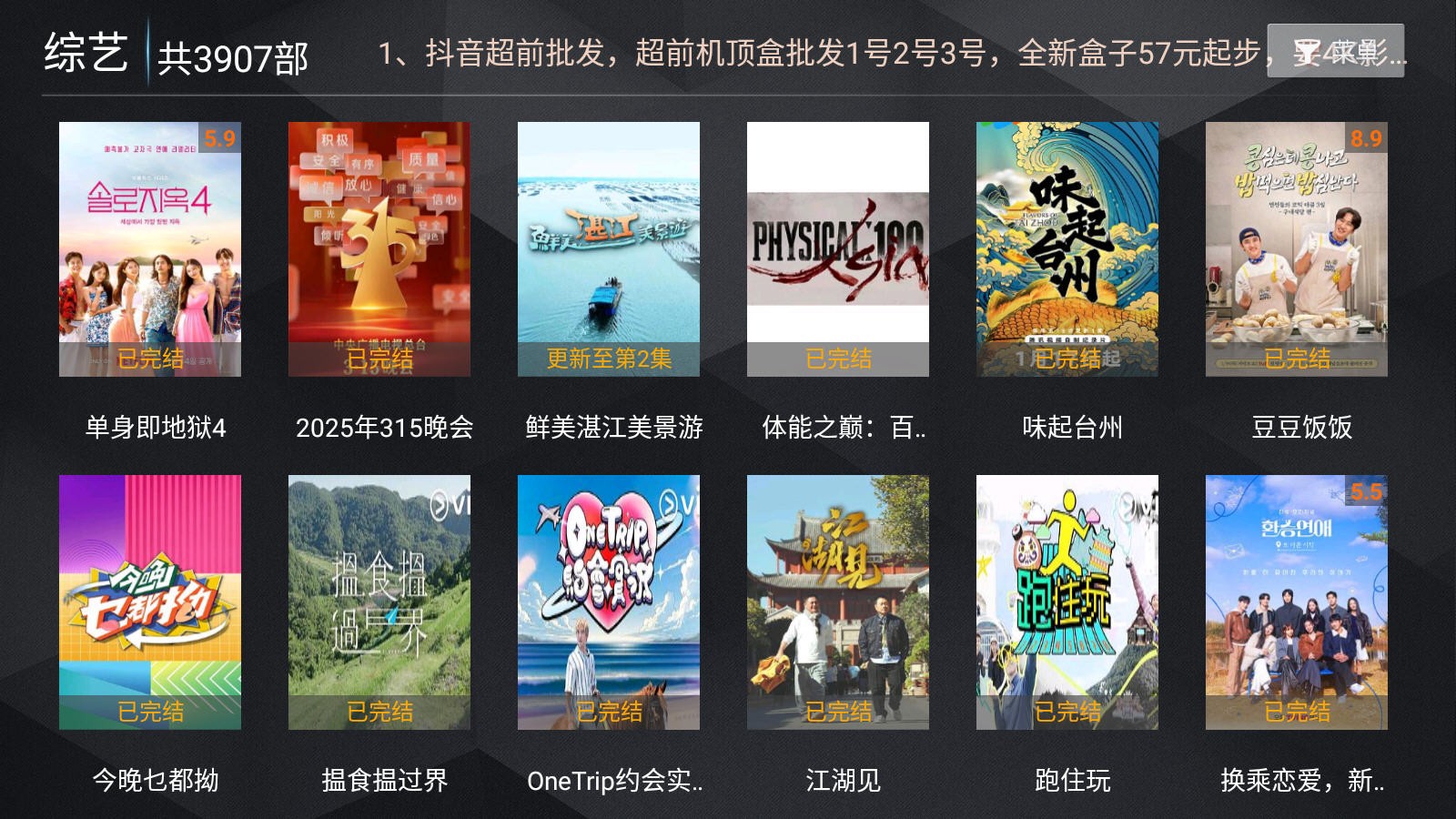Screen dimensions: 1456x819
Task: Open OneTrip约会实况 show
Action: pos(609,602)
